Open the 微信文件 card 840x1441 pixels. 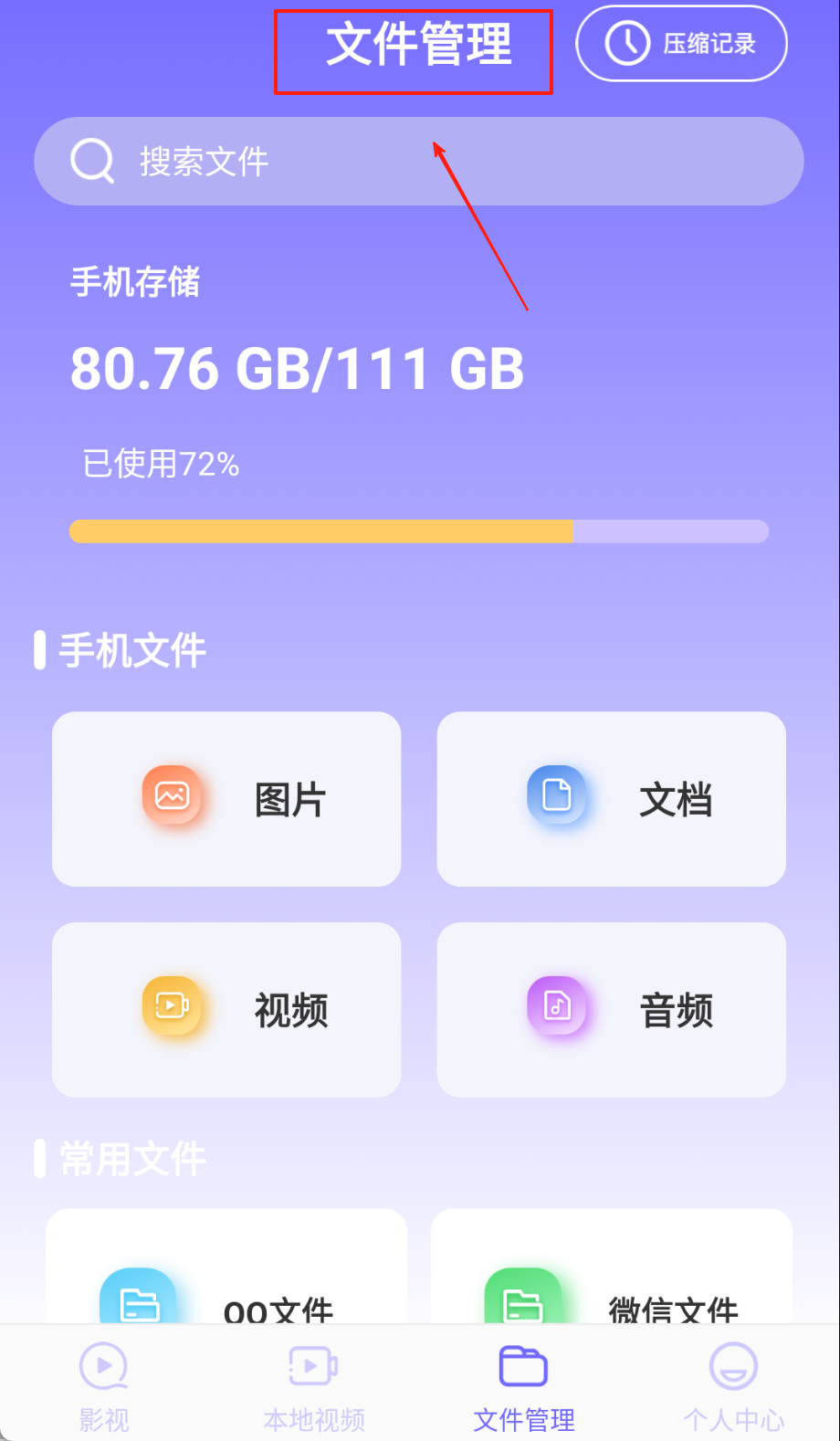coord(611,1278)
